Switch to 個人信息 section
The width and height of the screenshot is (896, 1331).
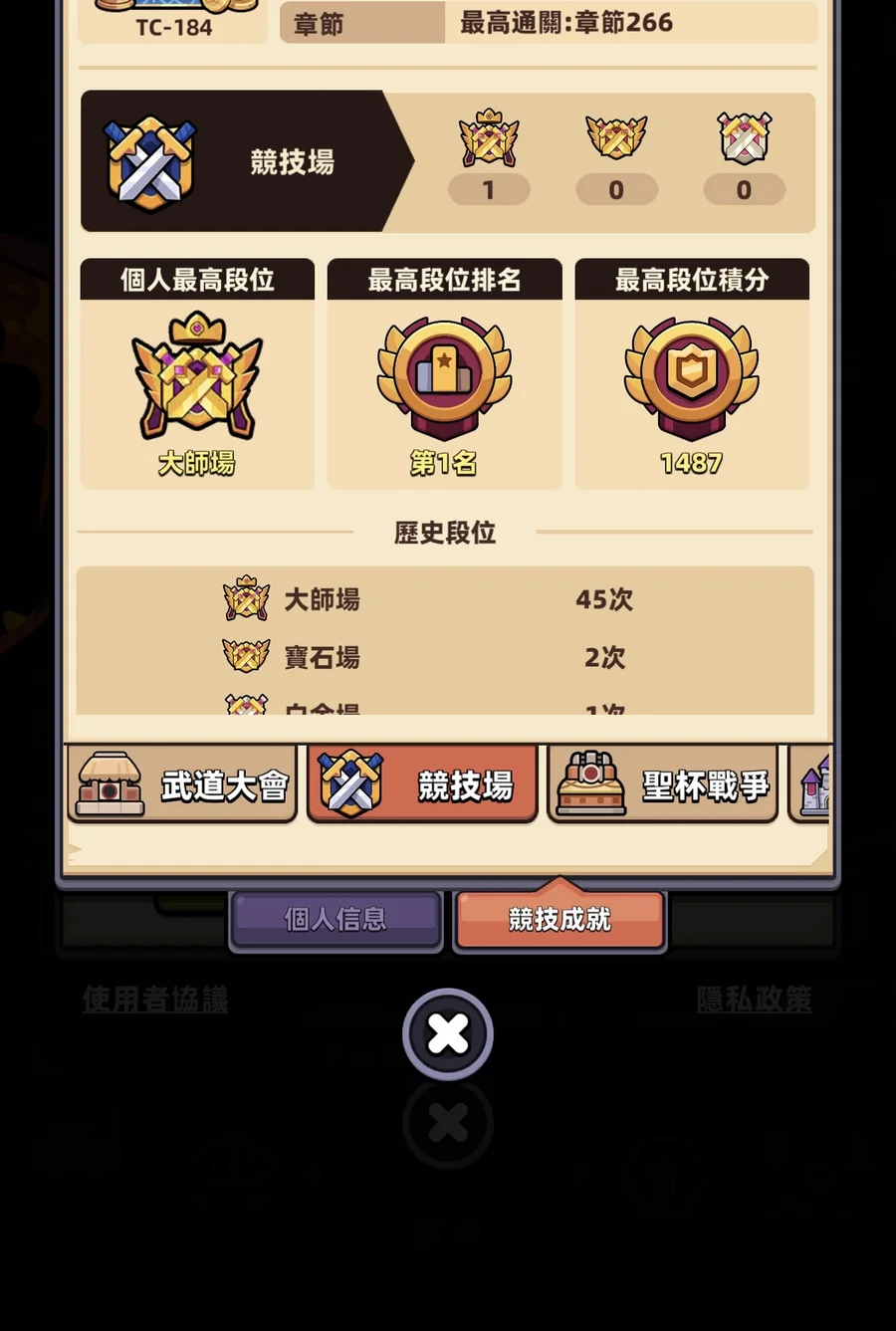pos(336,920)
